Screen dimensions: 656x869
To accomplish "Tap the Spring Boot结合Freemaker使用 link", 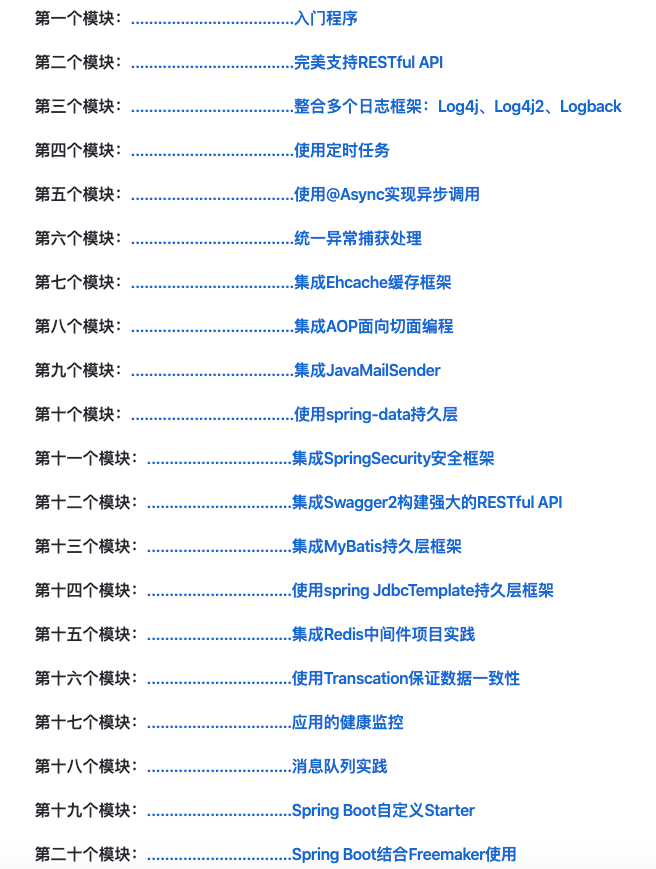I will tap(404, 854).
